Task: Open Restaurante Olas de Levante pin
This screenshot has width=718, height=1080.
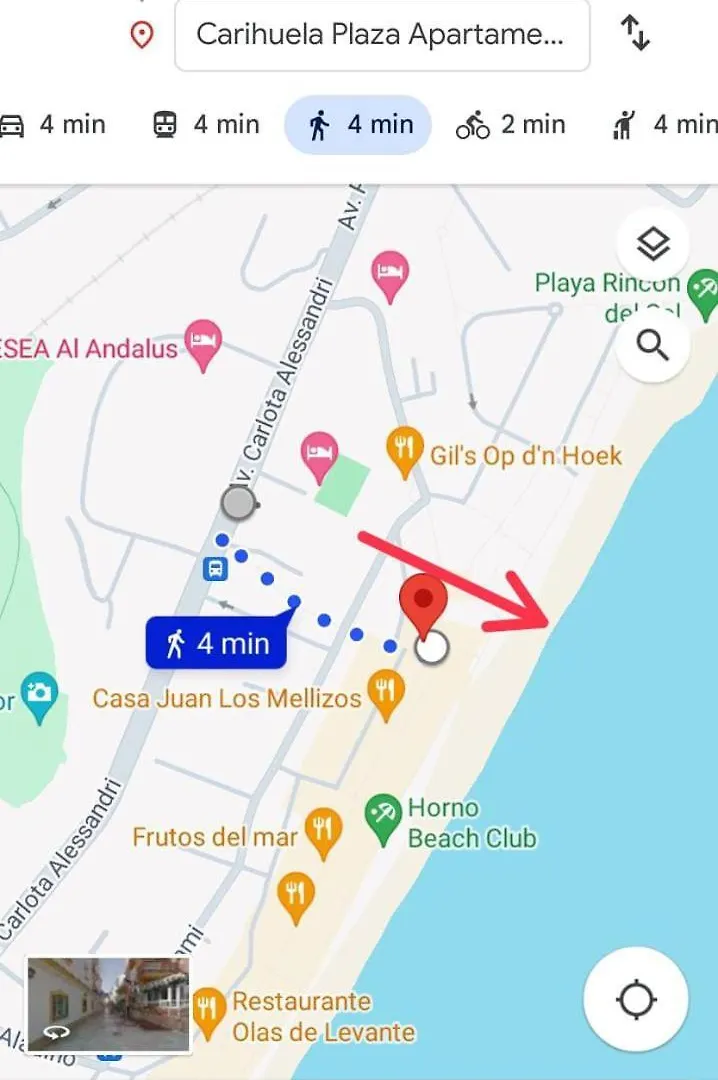Action: point(208,1011)
